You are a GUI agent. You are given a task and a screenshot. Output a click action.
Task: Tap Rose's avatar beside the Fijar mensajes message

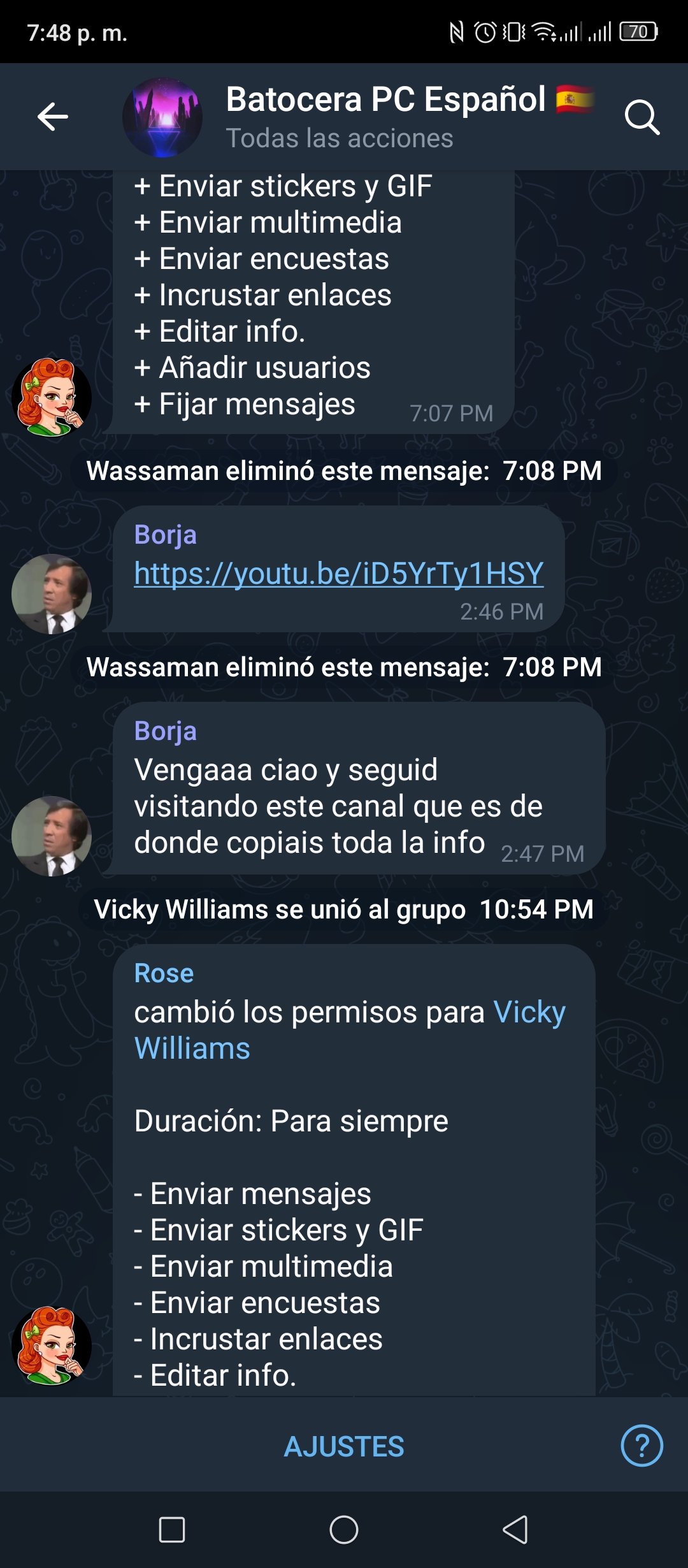coord(52,397)
